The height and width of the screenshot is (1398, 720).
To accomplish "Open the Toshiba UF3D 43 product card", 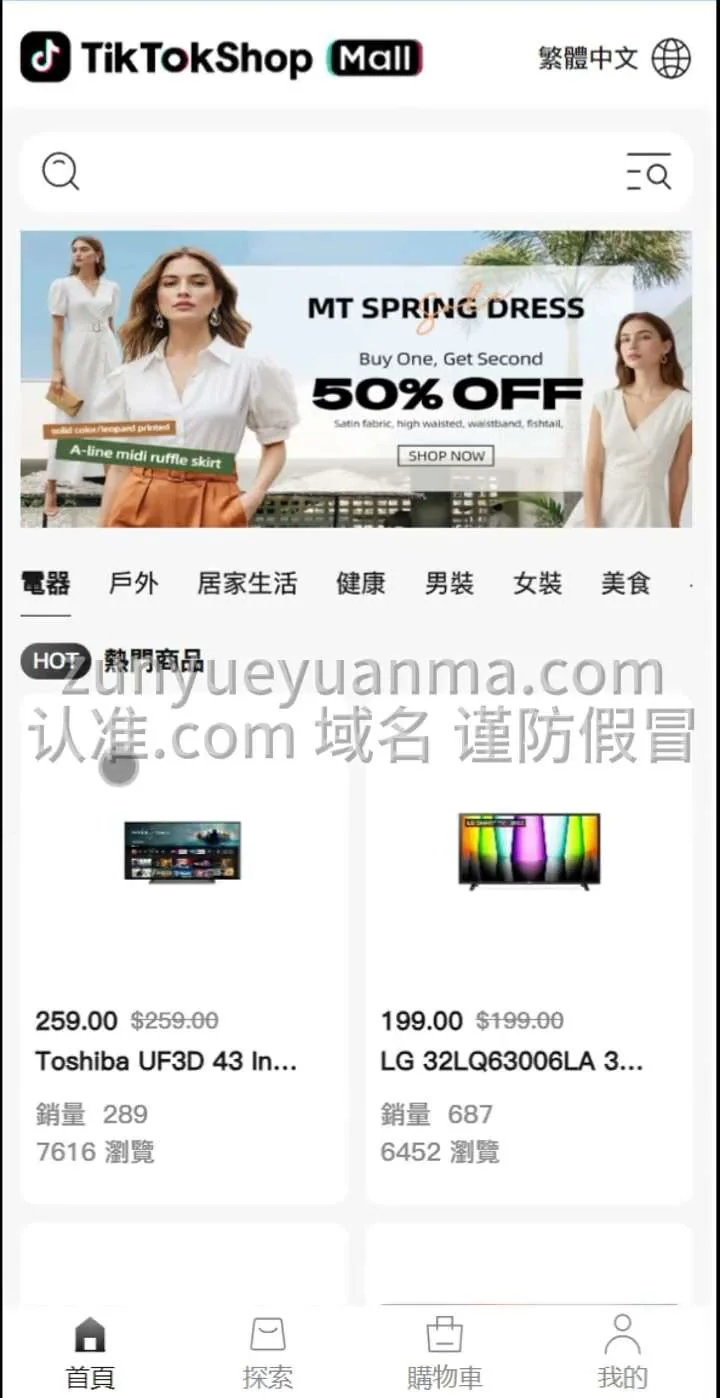I will point(184,950).
